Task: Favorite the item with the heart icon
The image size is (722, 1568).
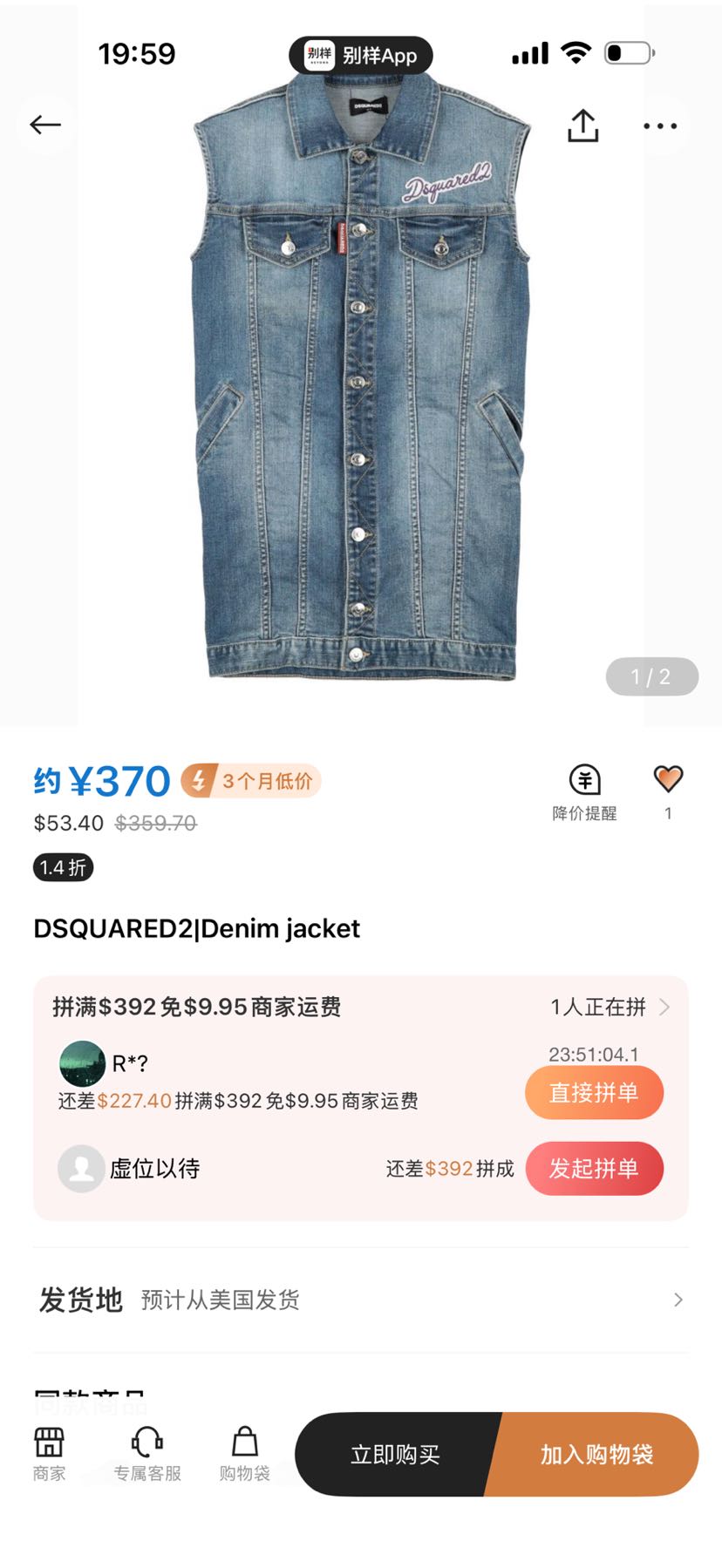Action: click(668, 791)
